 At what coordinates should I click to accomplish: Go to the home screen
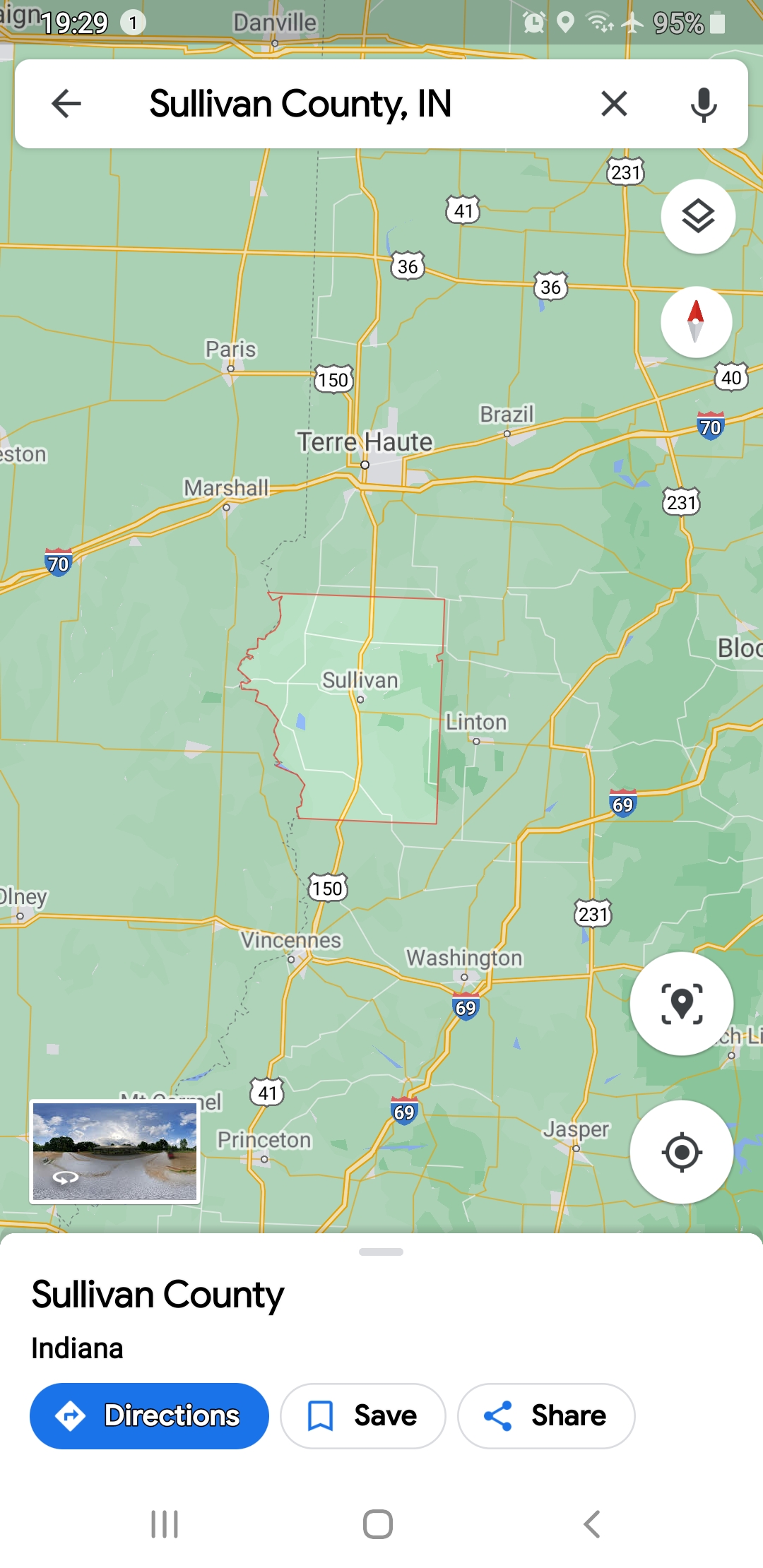(x=378, y=1524)
